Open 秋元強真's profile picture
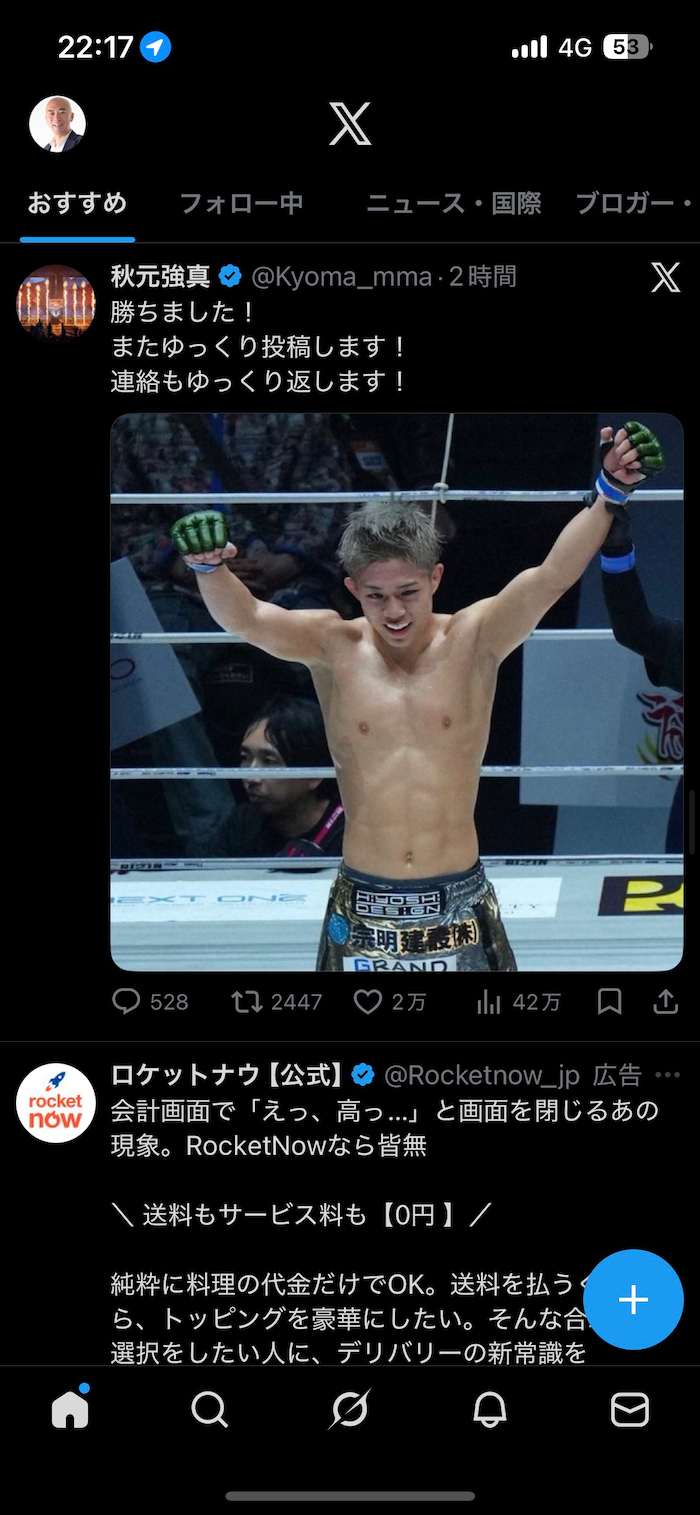 pos(56,302)
